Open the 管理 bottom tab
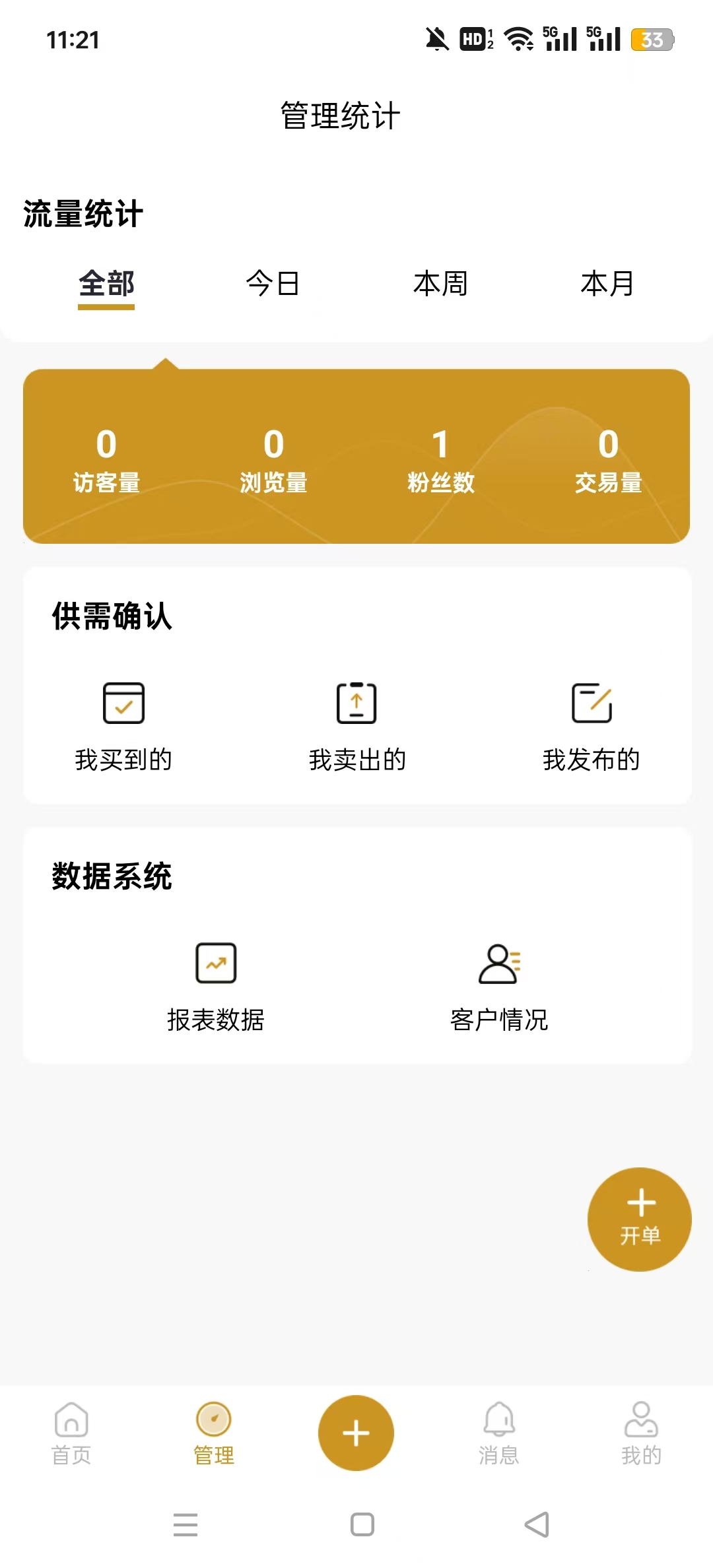713x1568 pixels. [x=214, y=1433]
